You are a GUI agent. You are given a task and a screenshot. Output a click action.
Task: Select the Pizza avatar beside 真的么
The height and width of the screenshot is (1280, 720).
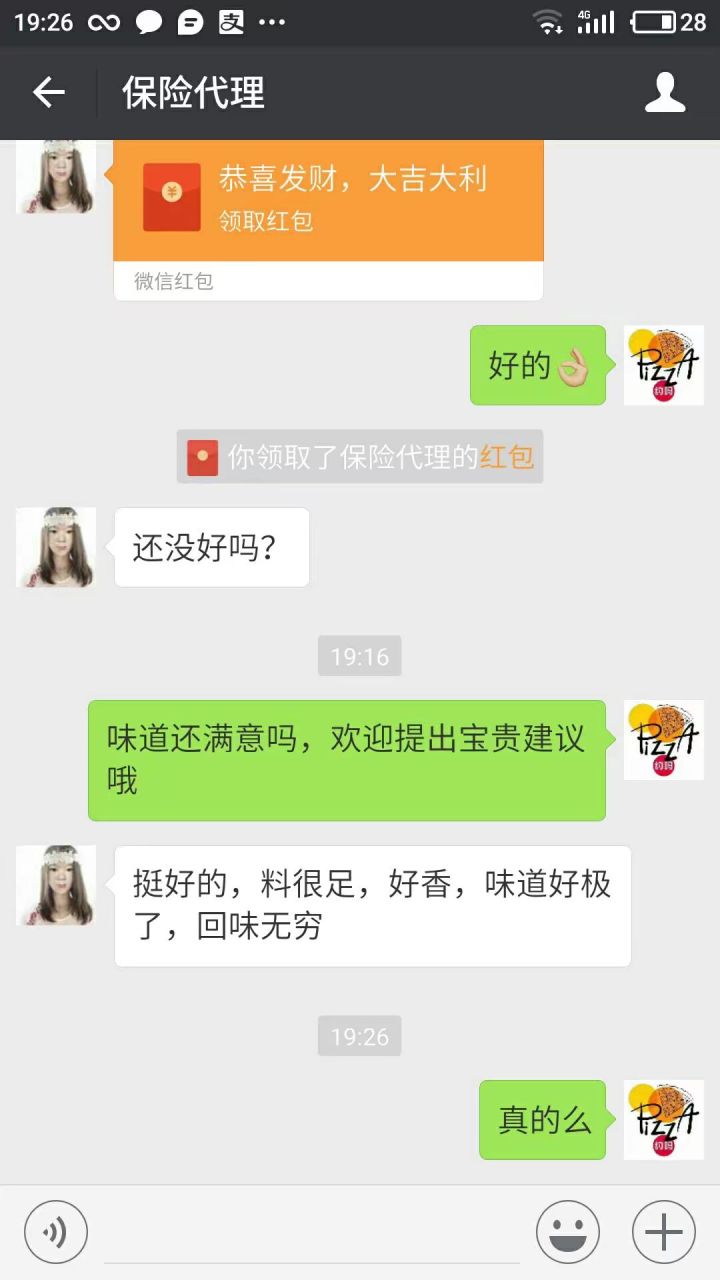pyautogui.click(x=663, y=1120)
